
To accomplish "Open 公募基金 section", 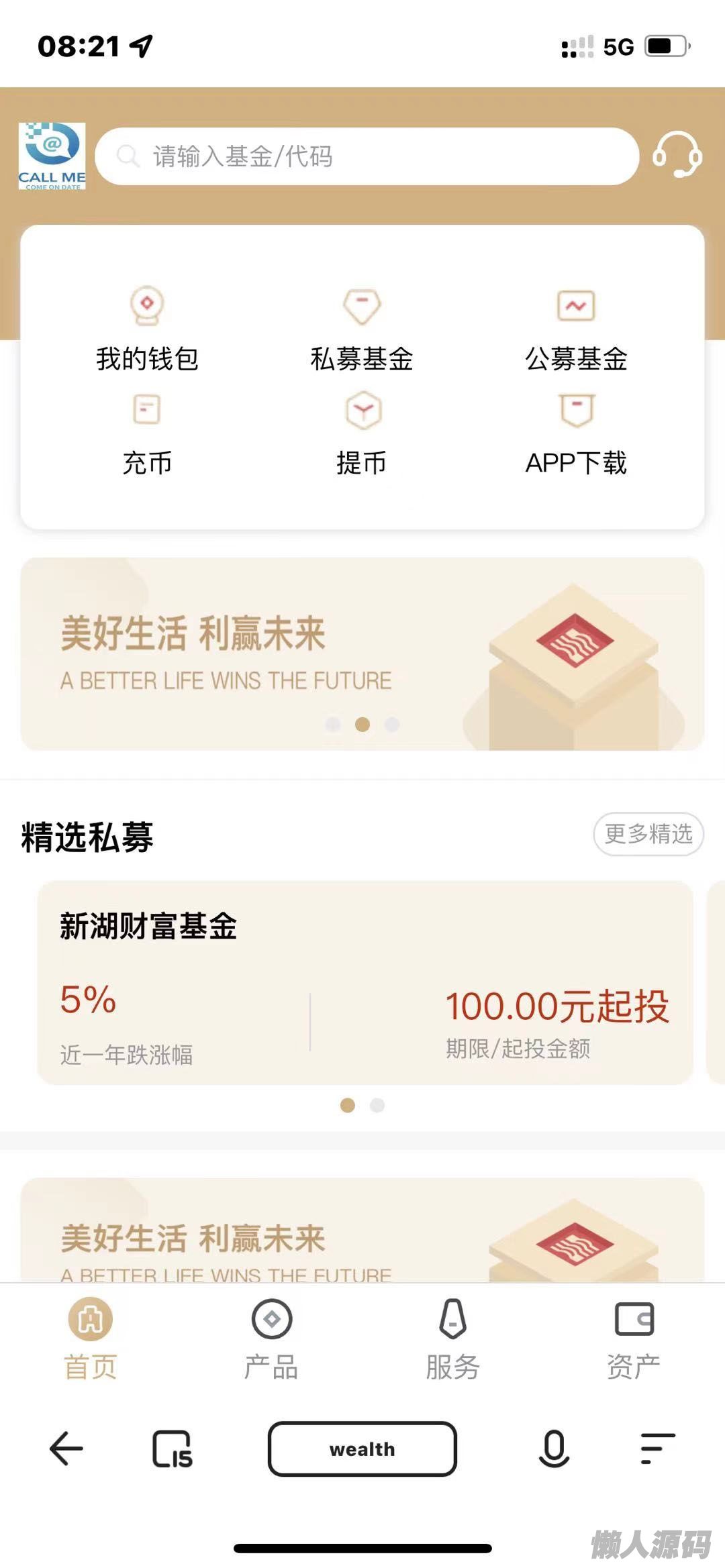I will coord(576,329).
